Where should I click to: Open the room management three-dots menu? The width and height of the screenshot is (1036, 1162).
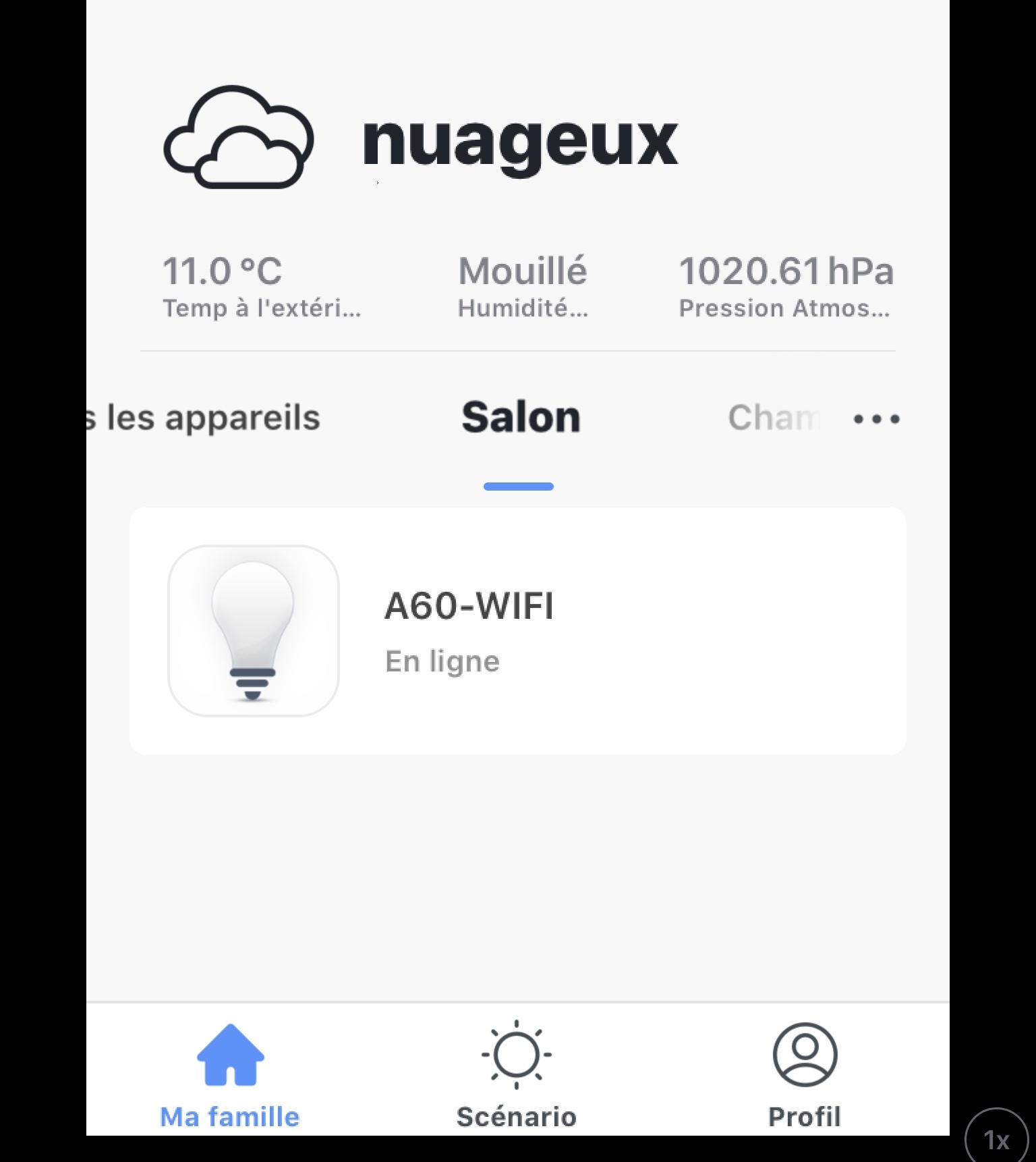(x=876, y=419)
